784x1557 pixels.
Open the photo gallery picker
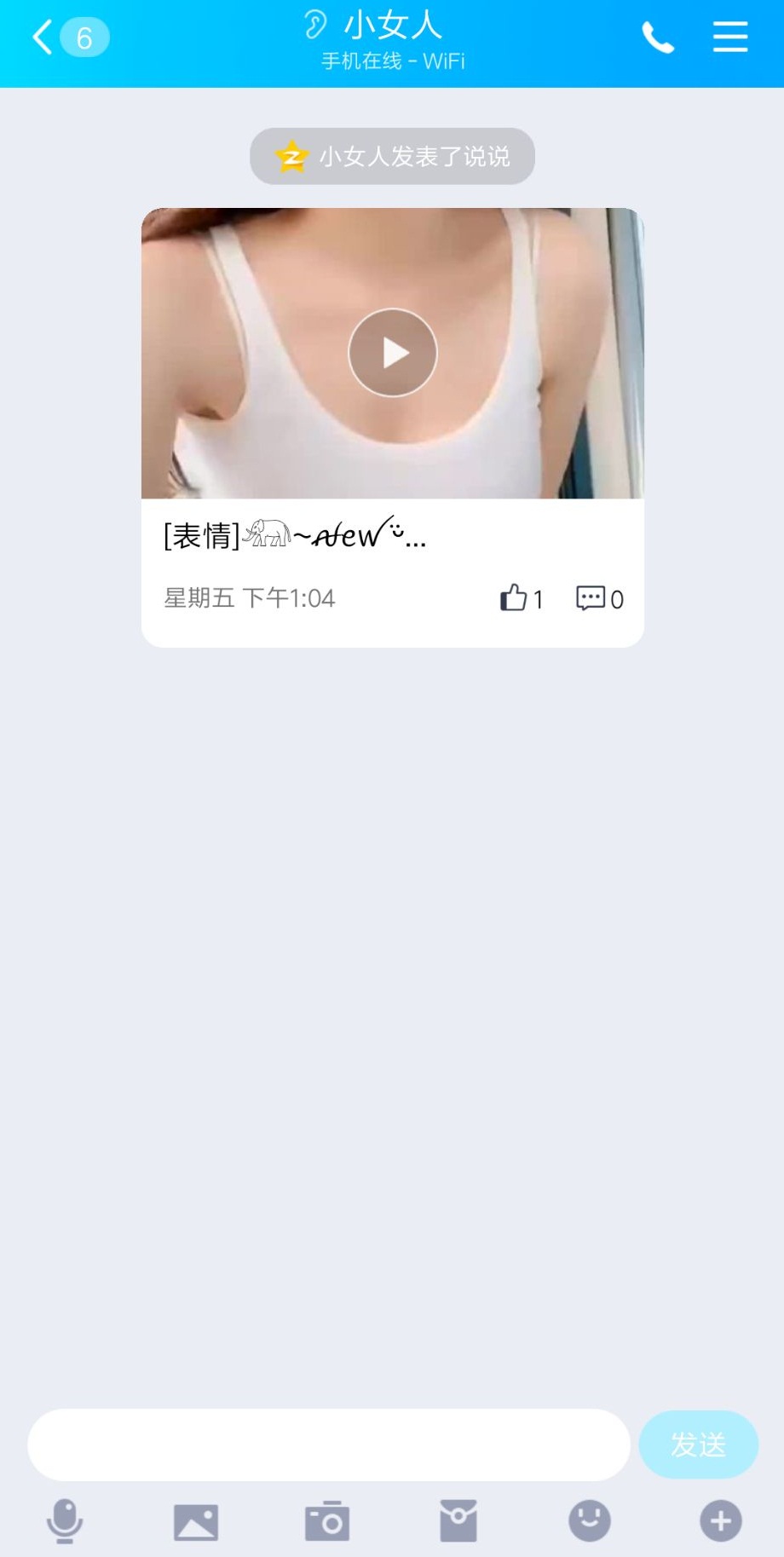point(196,1521)
